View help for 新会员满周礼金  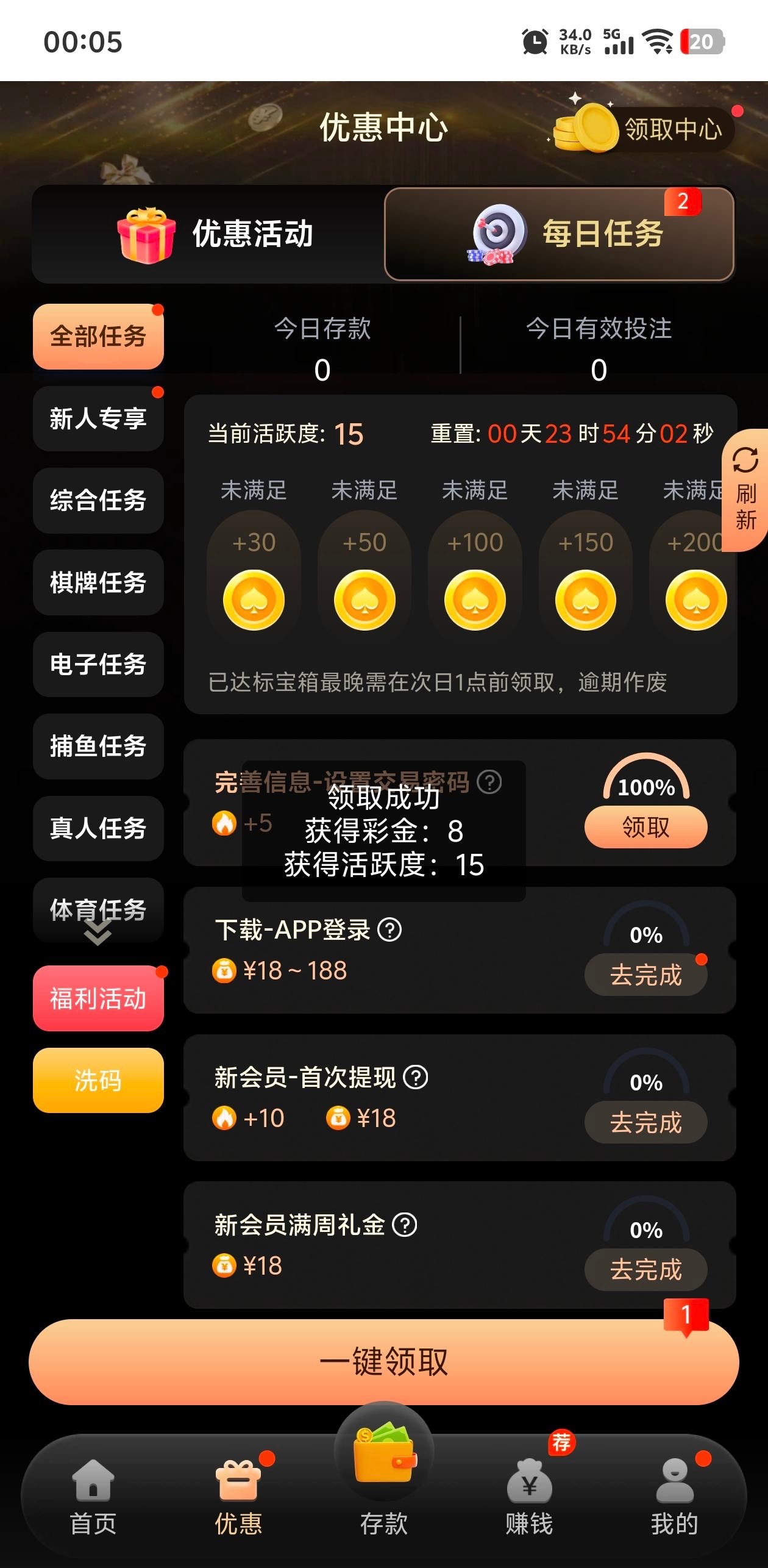coord(404,1225)
